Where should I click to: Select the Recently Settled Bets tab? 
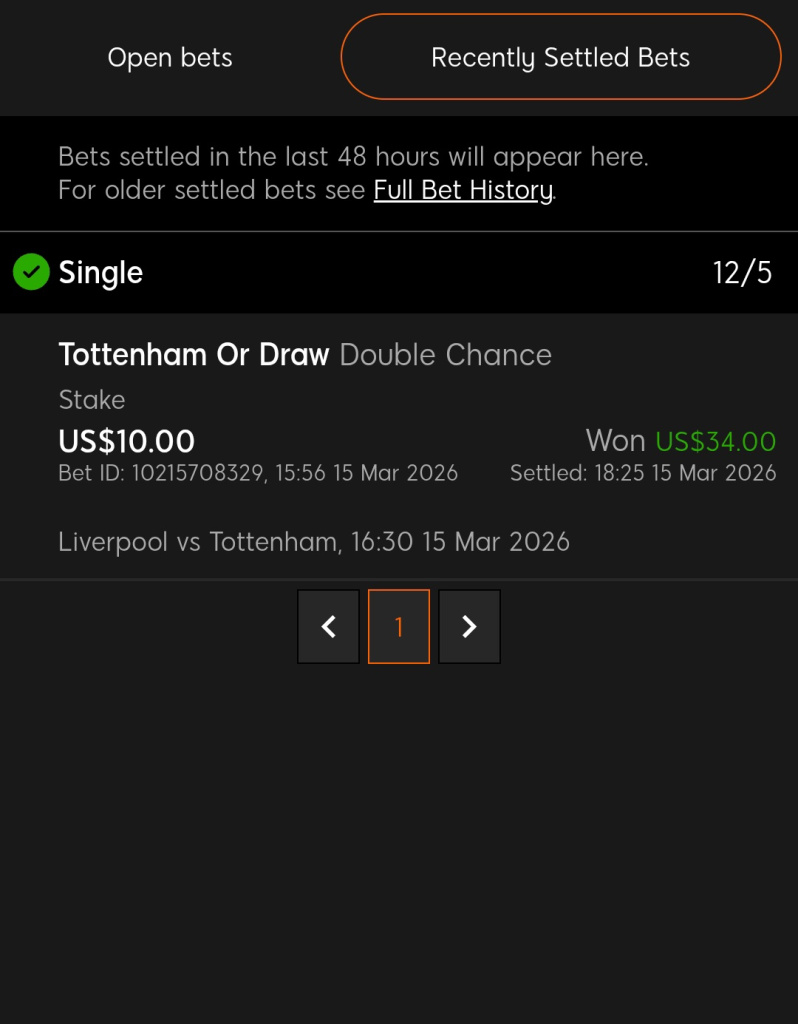tap(560, 58)
